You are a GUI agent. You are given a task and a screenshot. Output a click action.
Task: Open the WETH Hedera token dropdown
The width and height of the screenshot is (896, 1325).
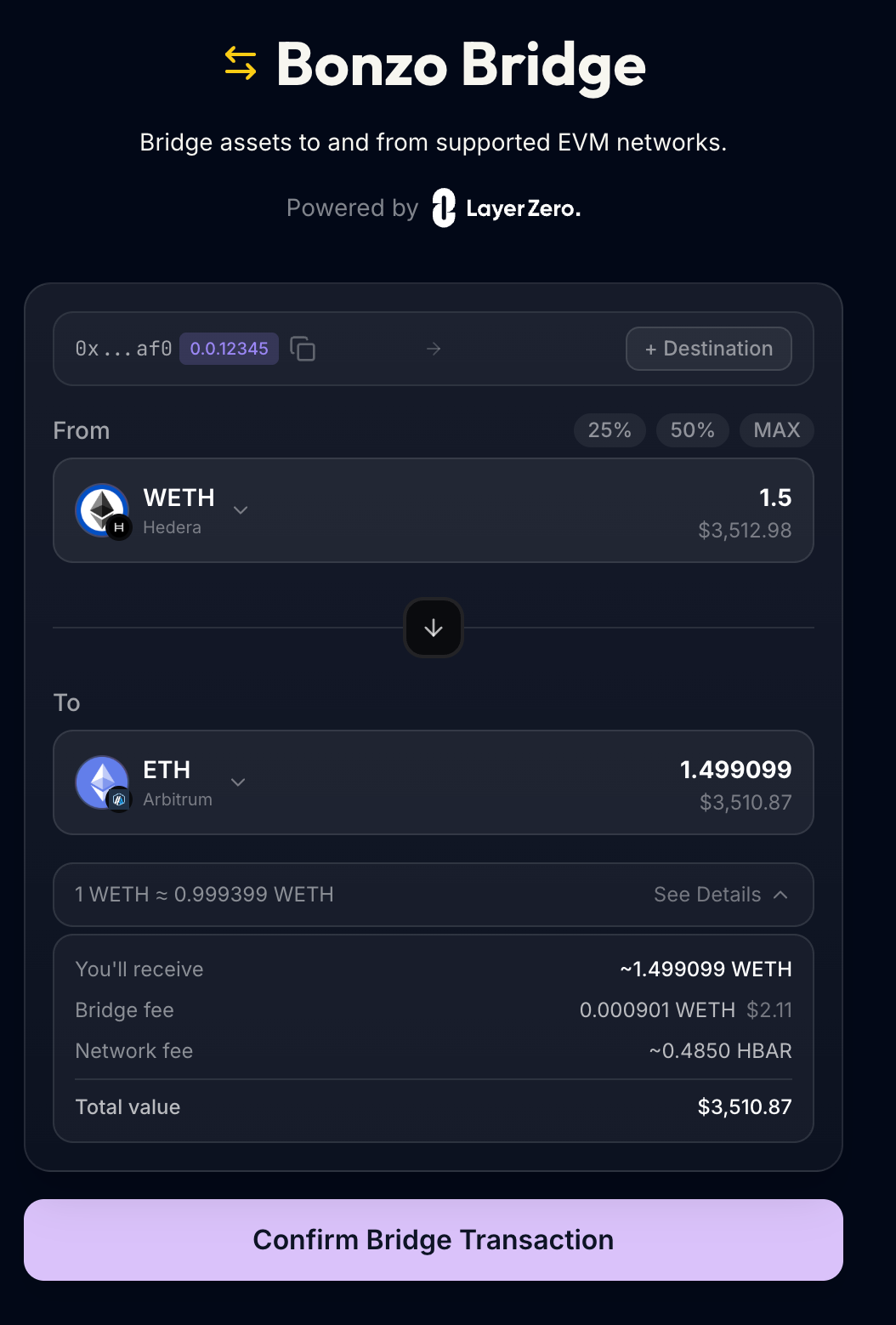pos(241,510)
